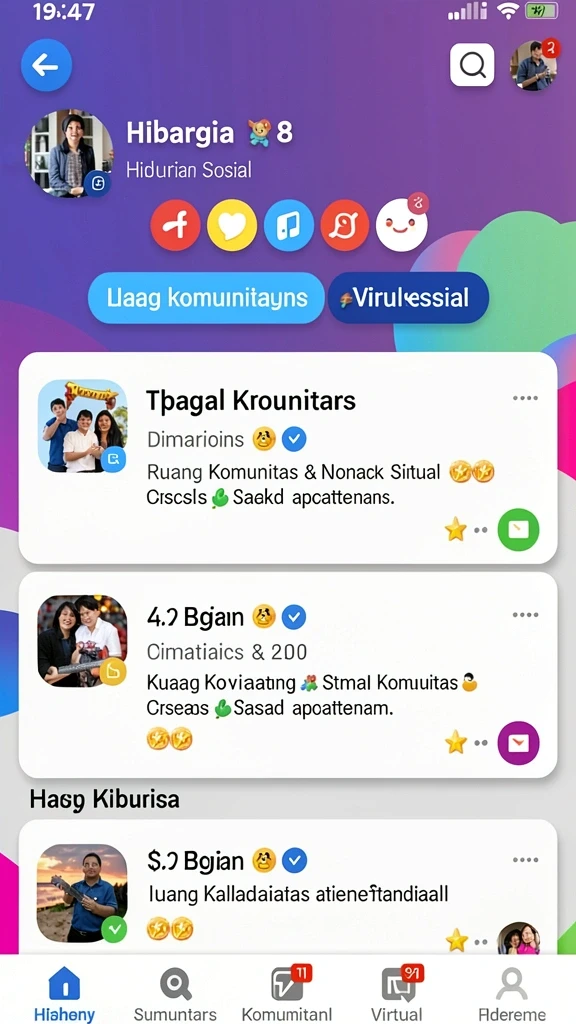Go back with the arrow button
The width and height of the screenshot is (576, 1024).
(46, 65)
